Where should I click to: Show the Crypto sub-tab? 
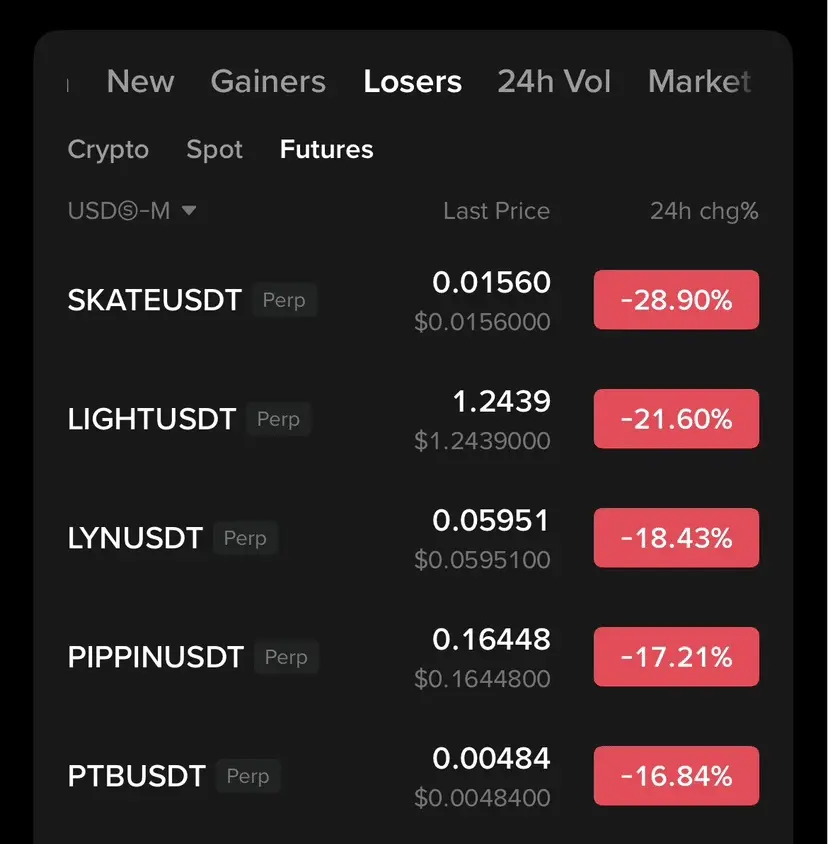(108, 150)
